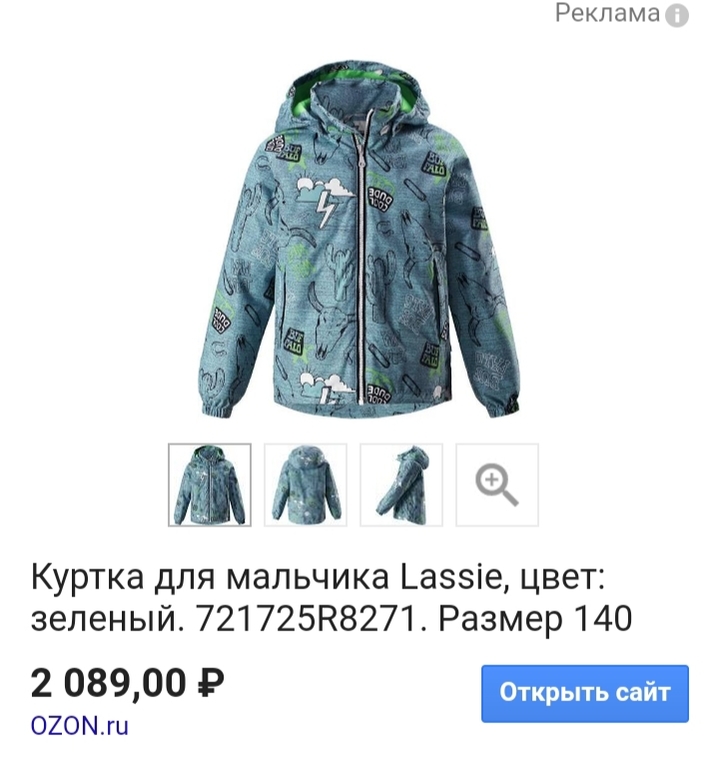Open the Реклама info icon
The height and width of the screenshot is (770, 719).
click(677, 15)
